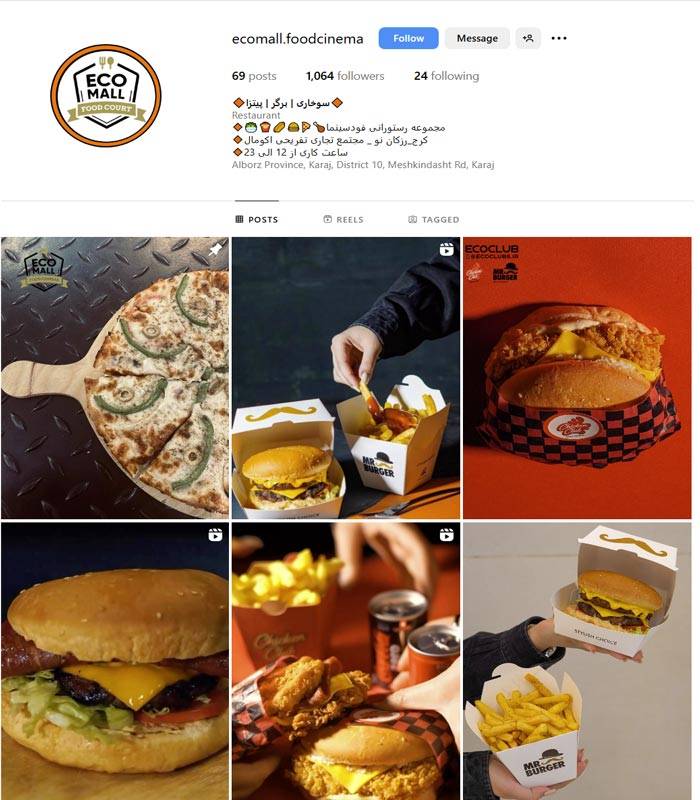This screenshot has height=800, width=700.
Task: View the 1,064 followers list
Action: [x=345, y=76]
